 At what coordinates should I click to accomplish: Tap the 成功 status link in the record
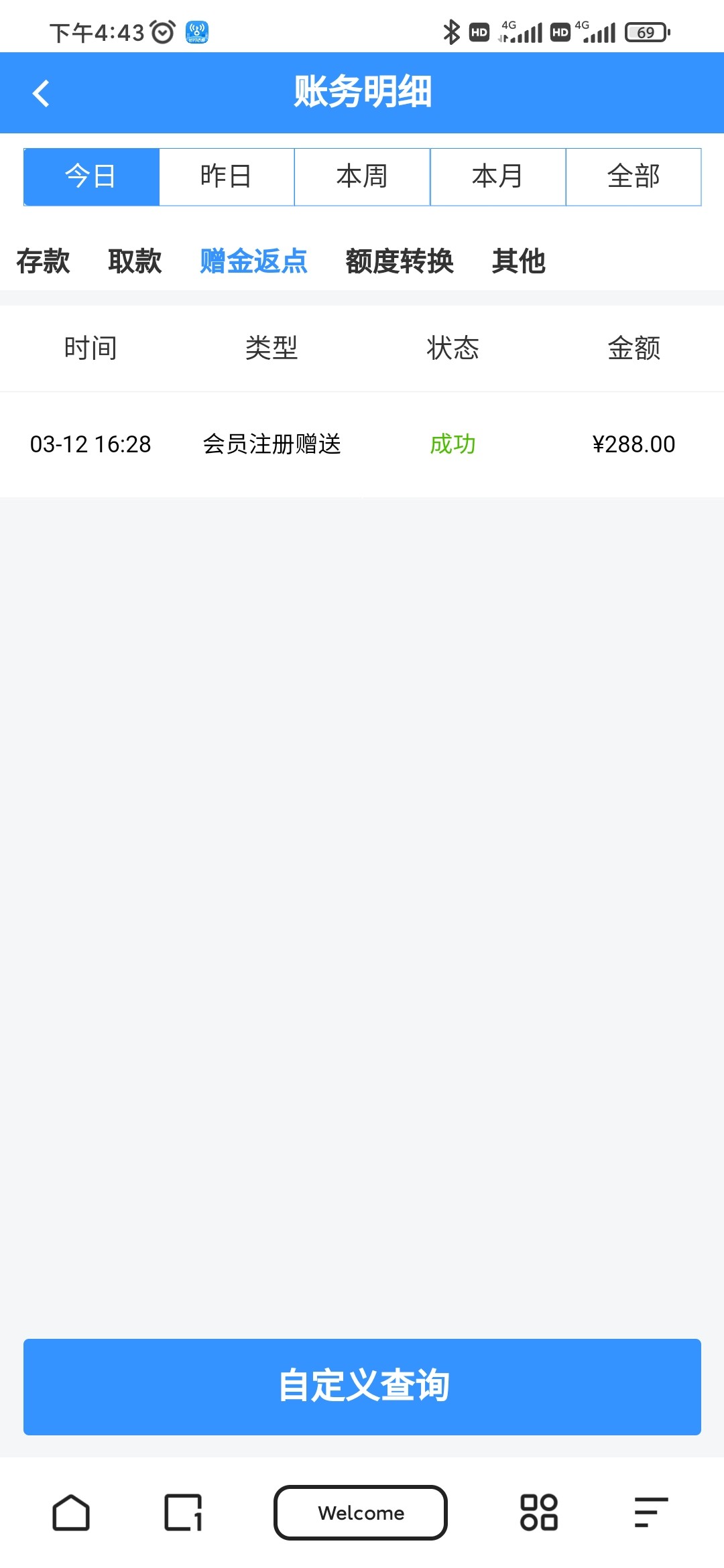(453, 444)
